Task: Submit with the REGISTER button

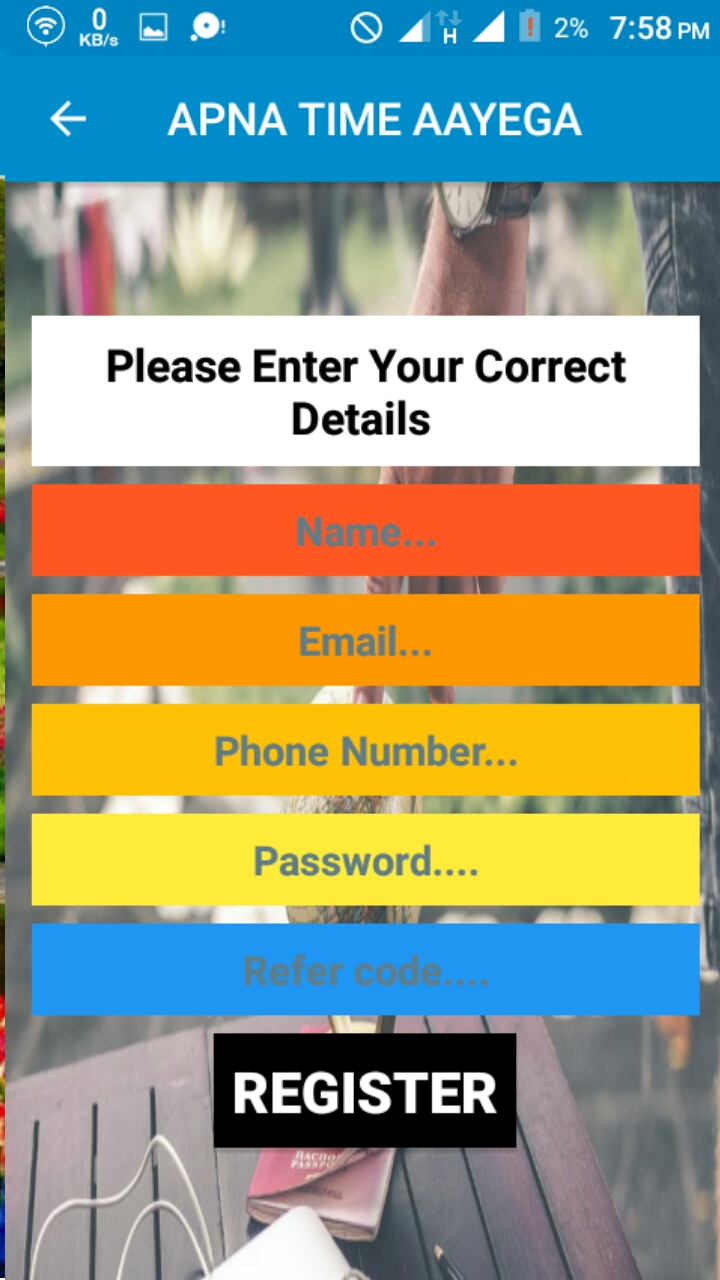Action: pyautogui.click(x=365, y=1091)
